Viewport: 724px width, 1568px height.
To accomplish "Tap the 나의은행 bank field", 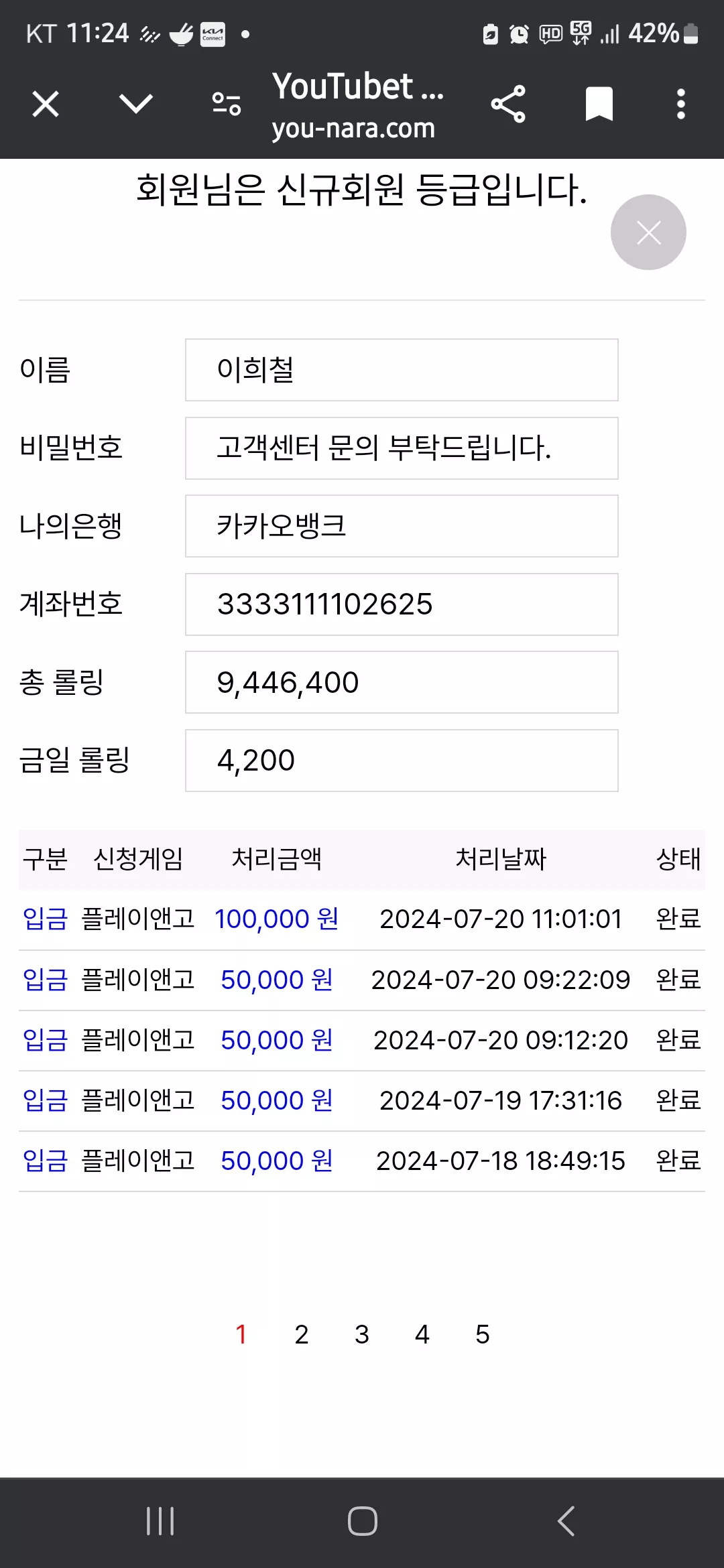I will 402,526.
